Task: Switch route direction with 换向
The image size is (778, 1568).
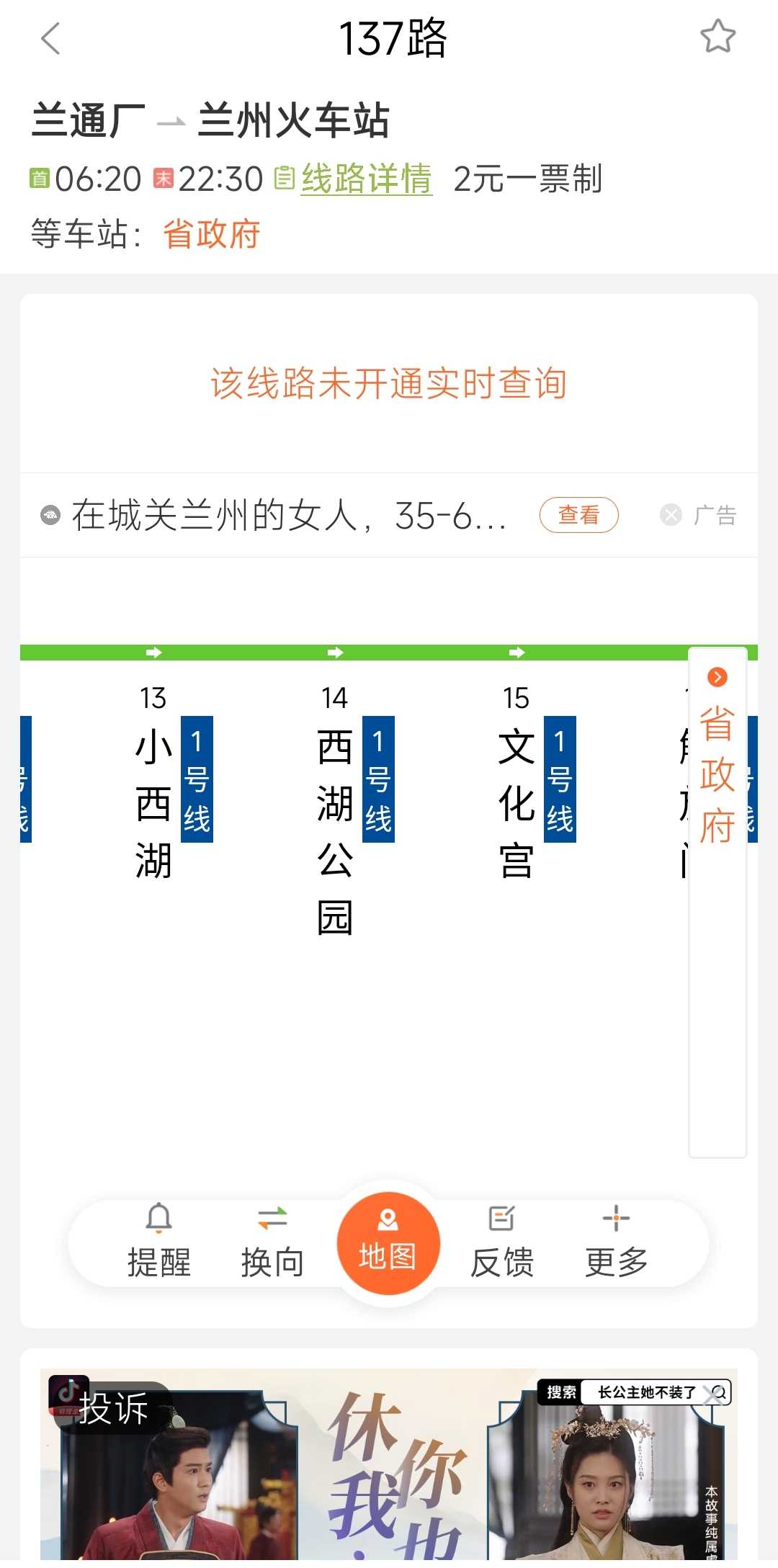Action: coord(272,1242)
